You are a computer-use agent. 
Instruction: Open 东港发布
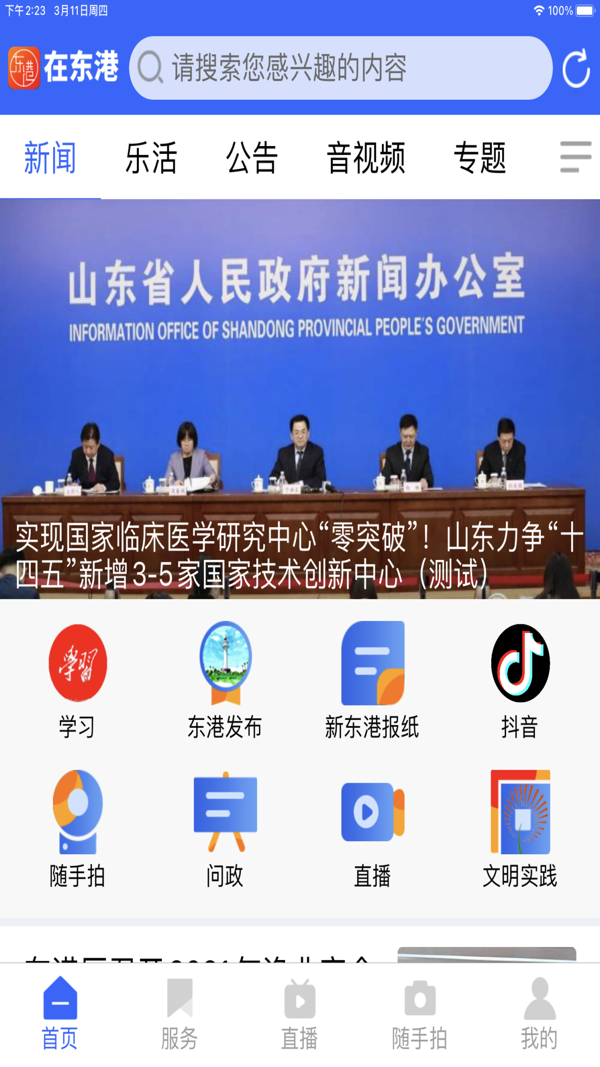tap(225, 680)
